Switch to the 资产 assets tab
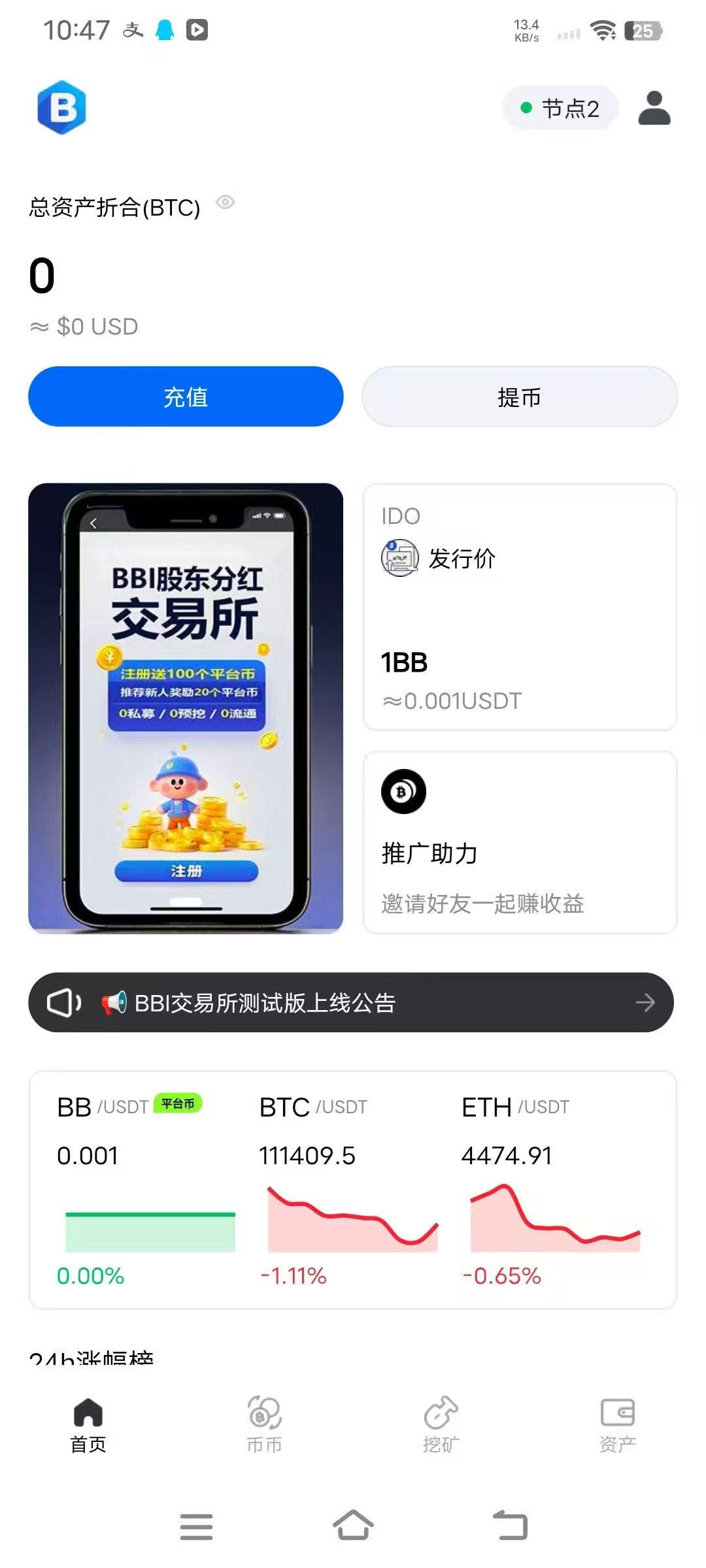Viewport: 706px width, 1568px height. point(618,1425)
